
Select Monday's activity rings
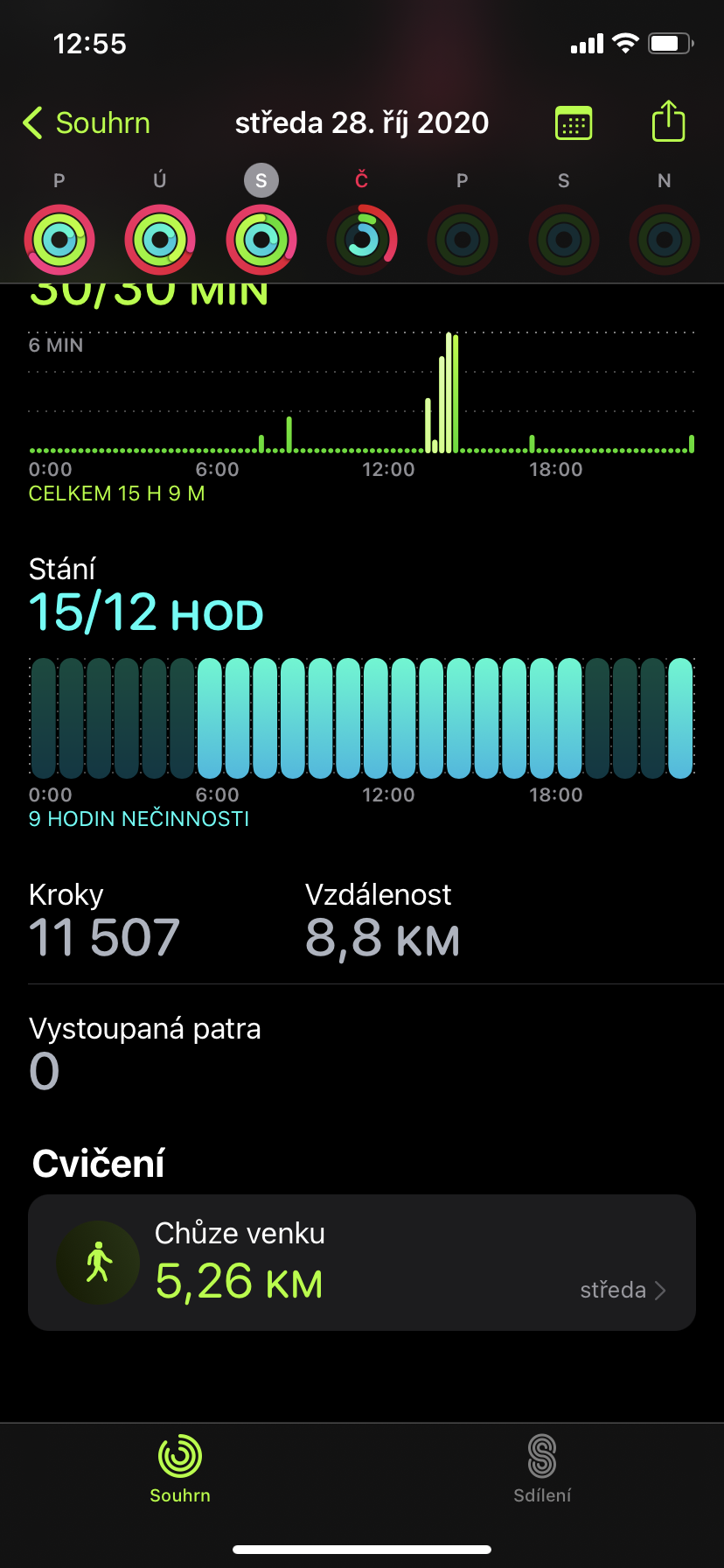click(59, 240)
